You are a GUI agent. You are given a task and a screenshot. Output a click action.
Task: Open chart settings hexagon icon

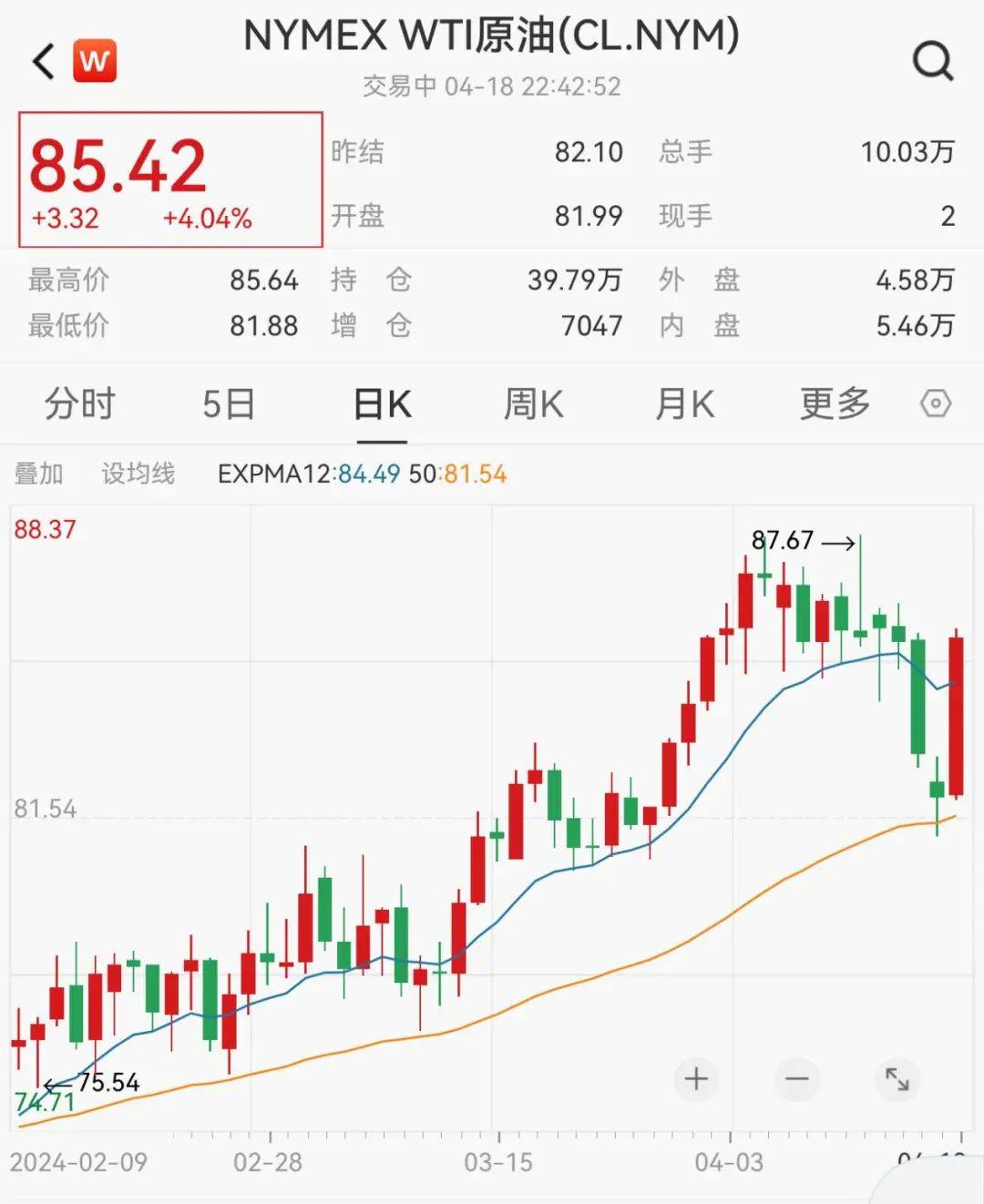coord(936,403)
